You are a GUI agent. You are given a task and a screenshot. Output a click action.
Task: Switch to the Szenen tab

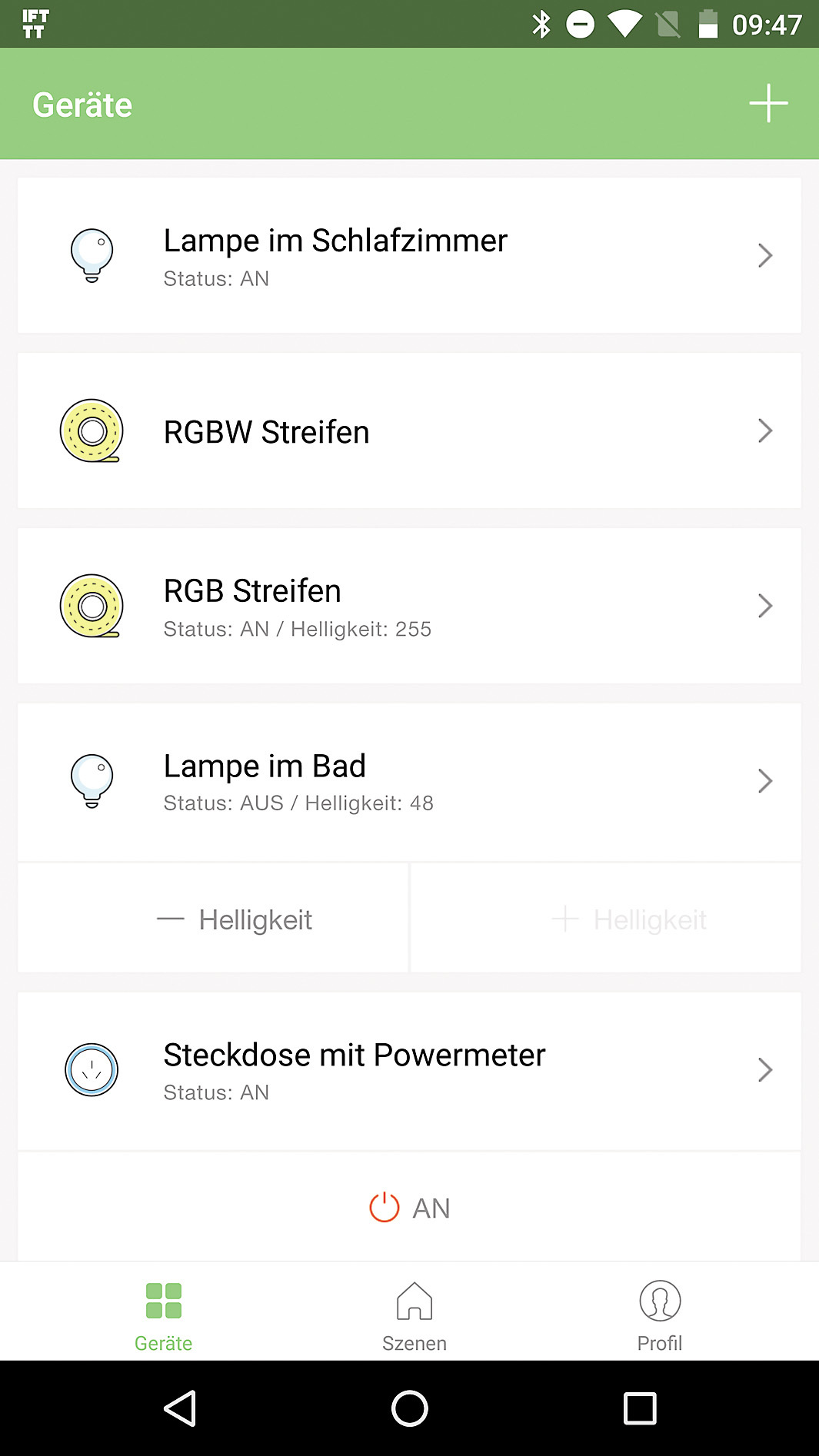pos(414,1316)
